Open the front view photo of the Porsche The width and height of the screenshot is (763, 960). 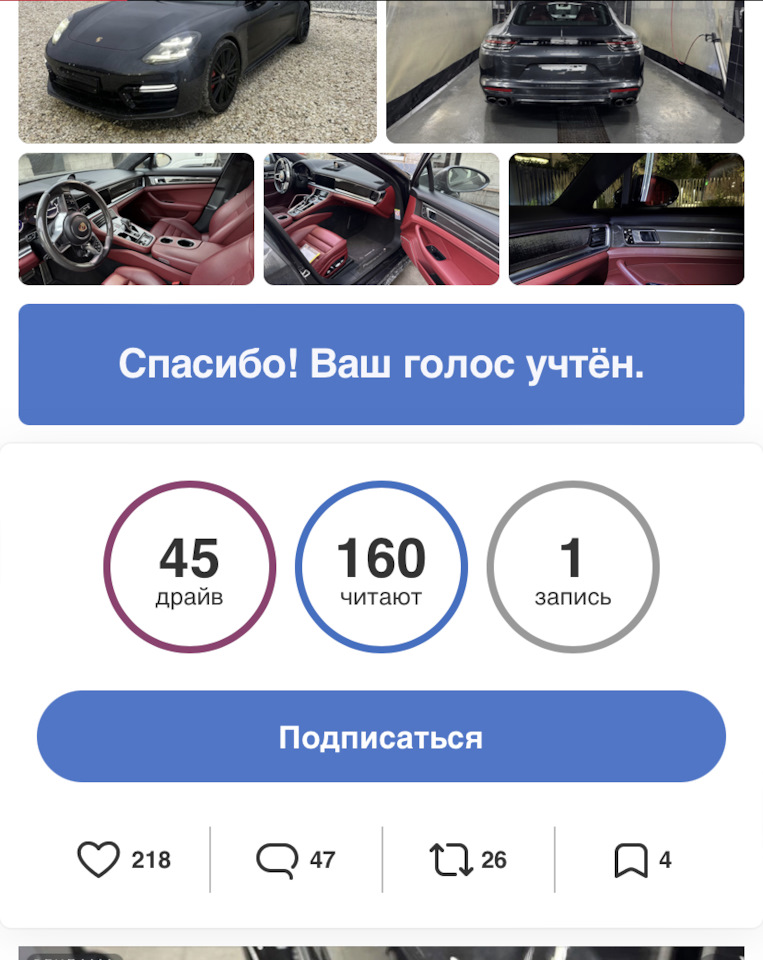(x=197, y=70)
